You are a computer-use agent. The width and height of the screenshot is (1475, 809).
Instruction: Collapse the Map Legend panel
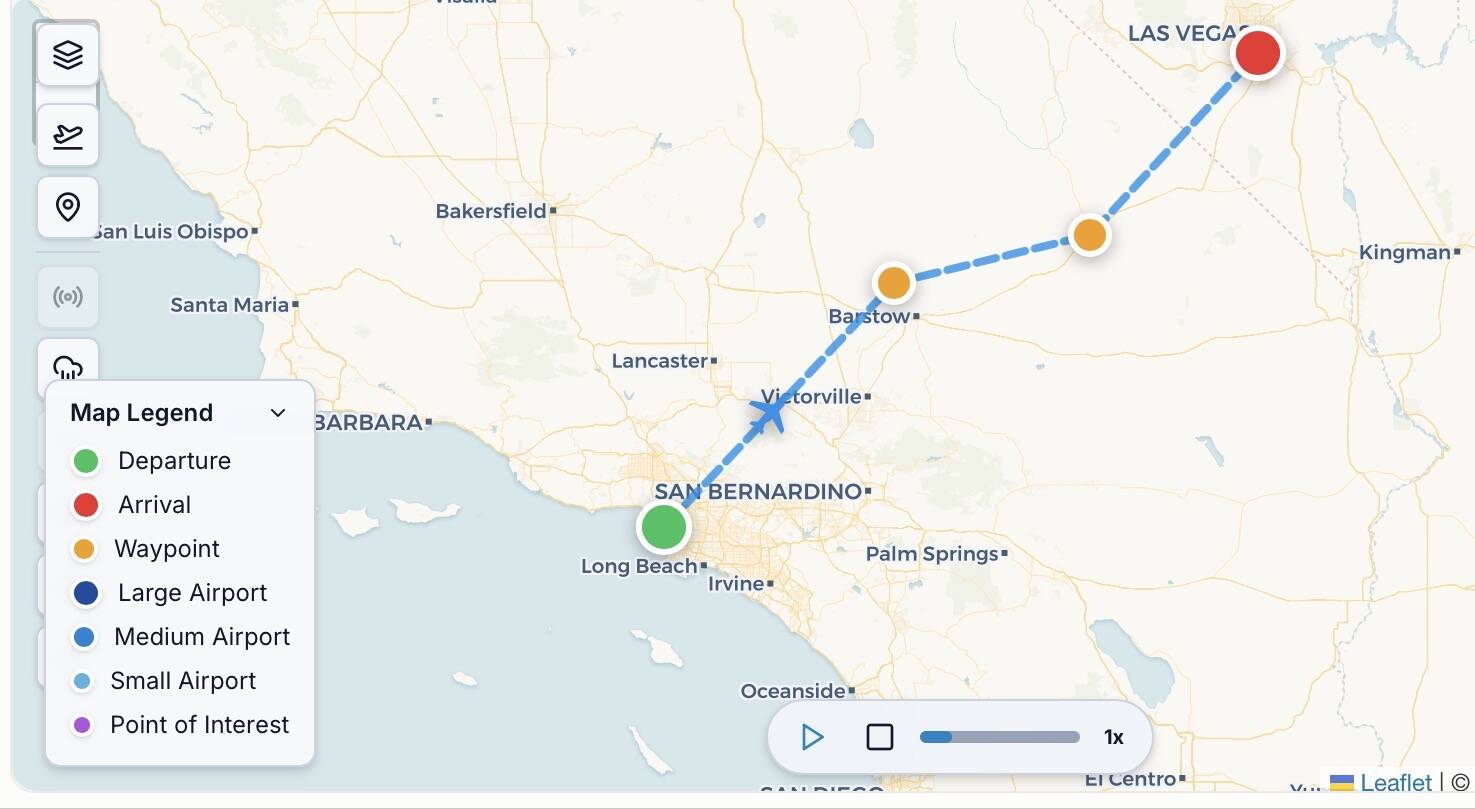tap(278, 413)
